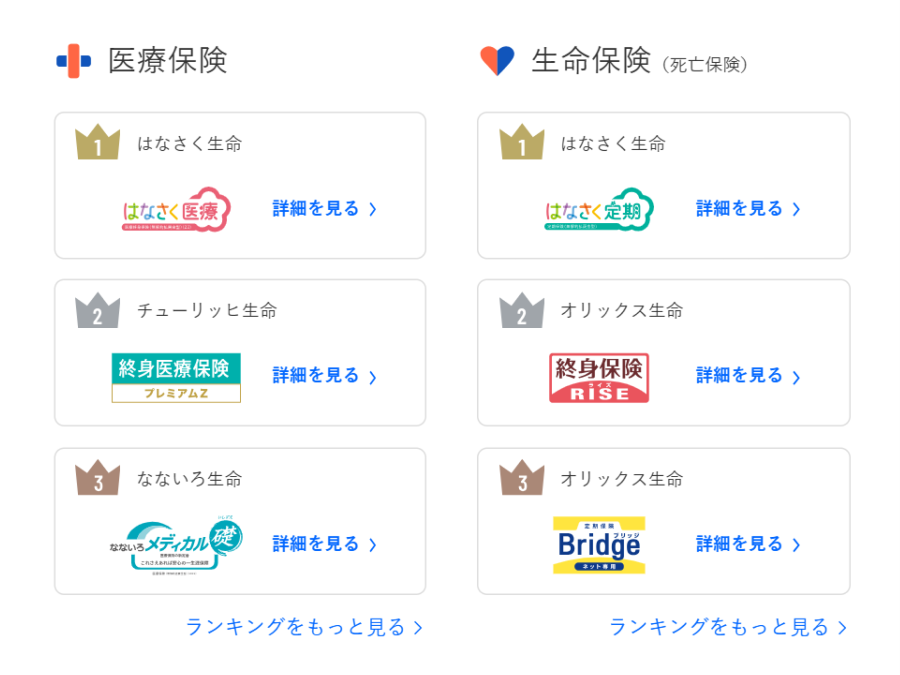The height and width of the screenshot is (675, 900).
Task: See details of なないろメディカル礎
Action: pyautogui.click(x=324, y=544)
